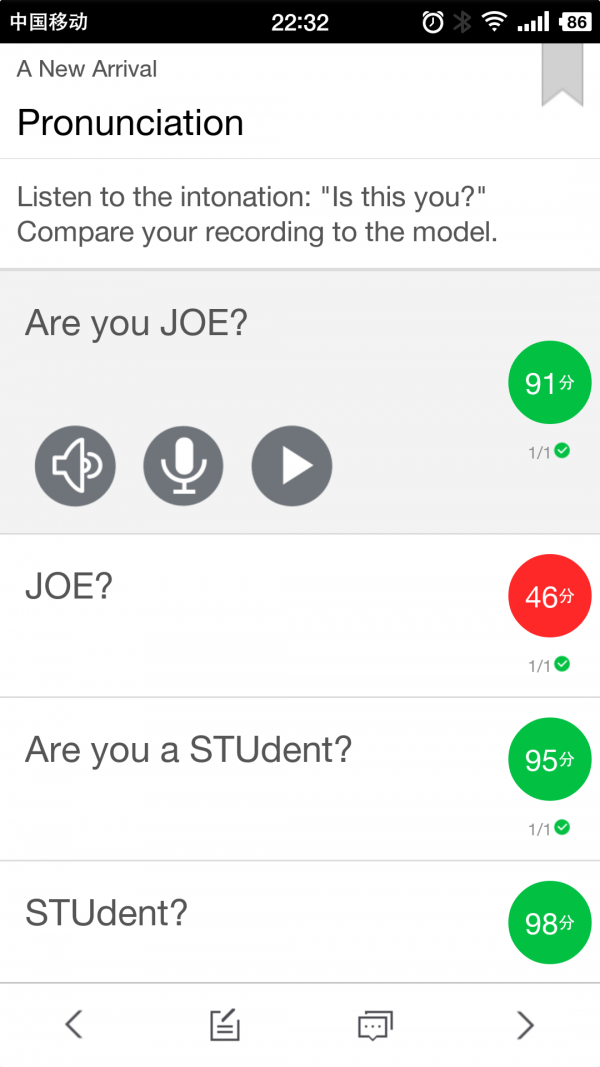This screenshot has height=1067, width=600.
Task: Record your voice with the microphone button
Action: click(x=183, y=466)
